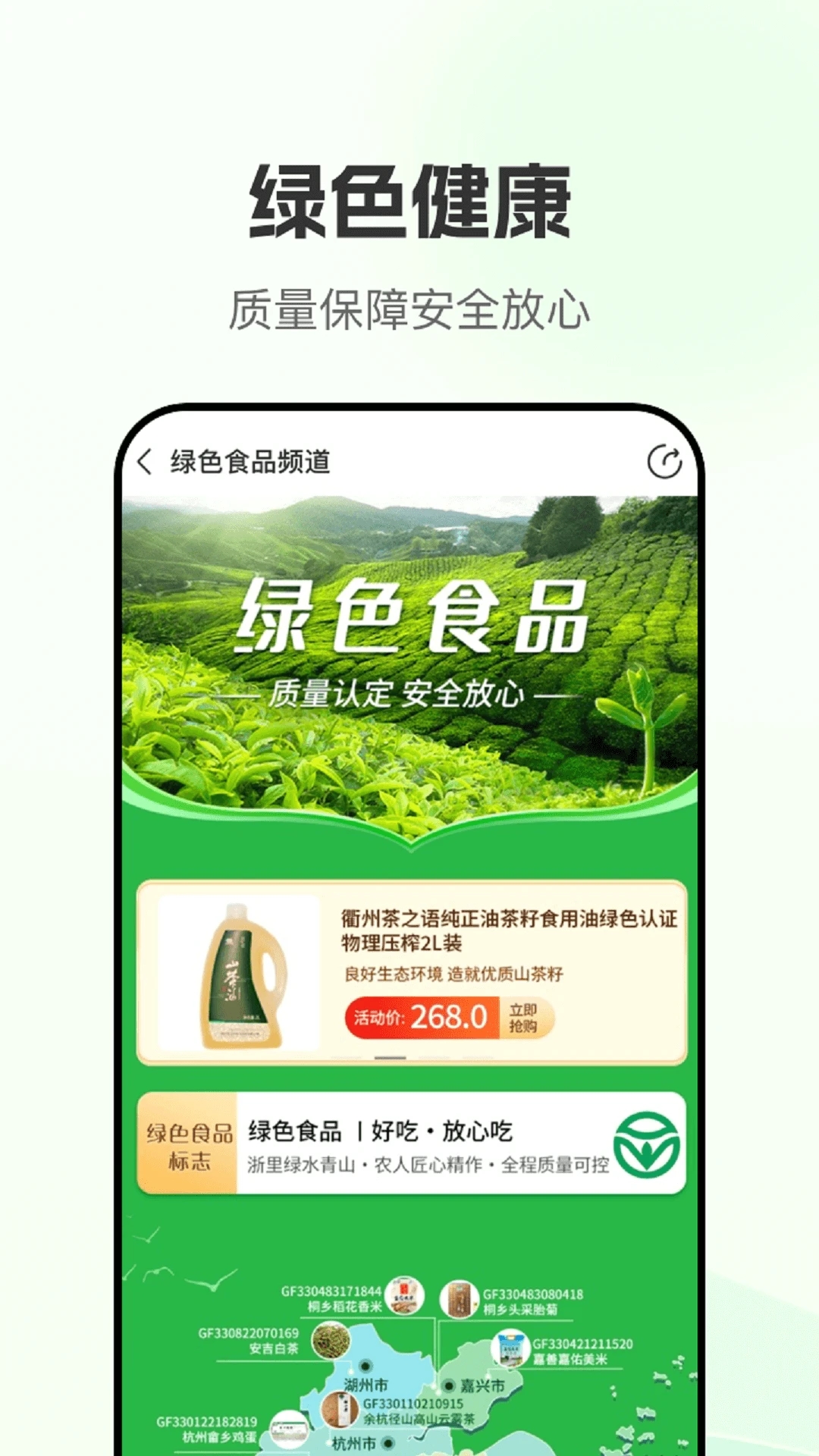819x1456 pixels.
Task: Tap the 桐乡头采胎菊 product marker icon
Action: [x=460, y=1298]
